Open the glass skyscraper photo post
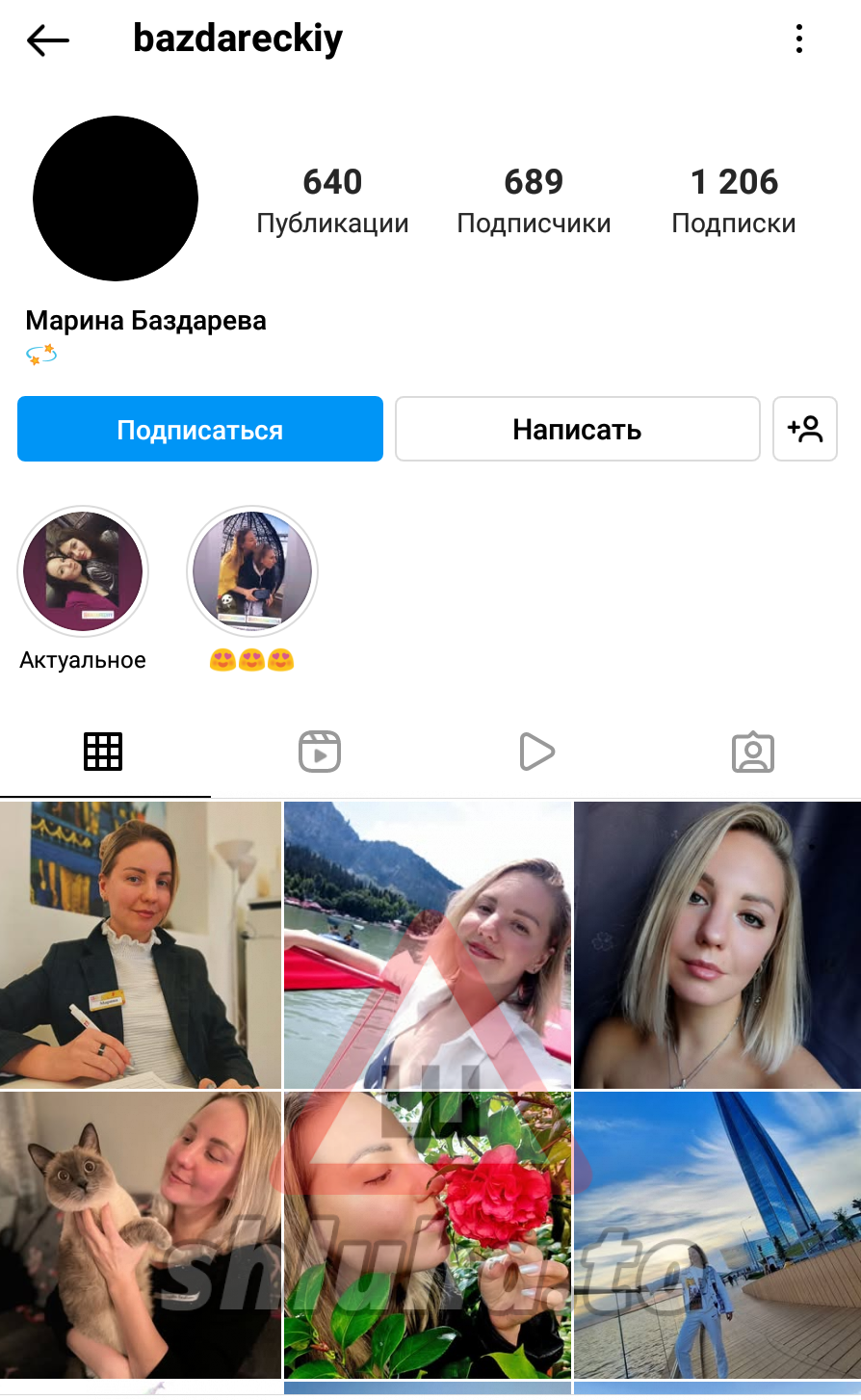 (x=717, y=1234)
